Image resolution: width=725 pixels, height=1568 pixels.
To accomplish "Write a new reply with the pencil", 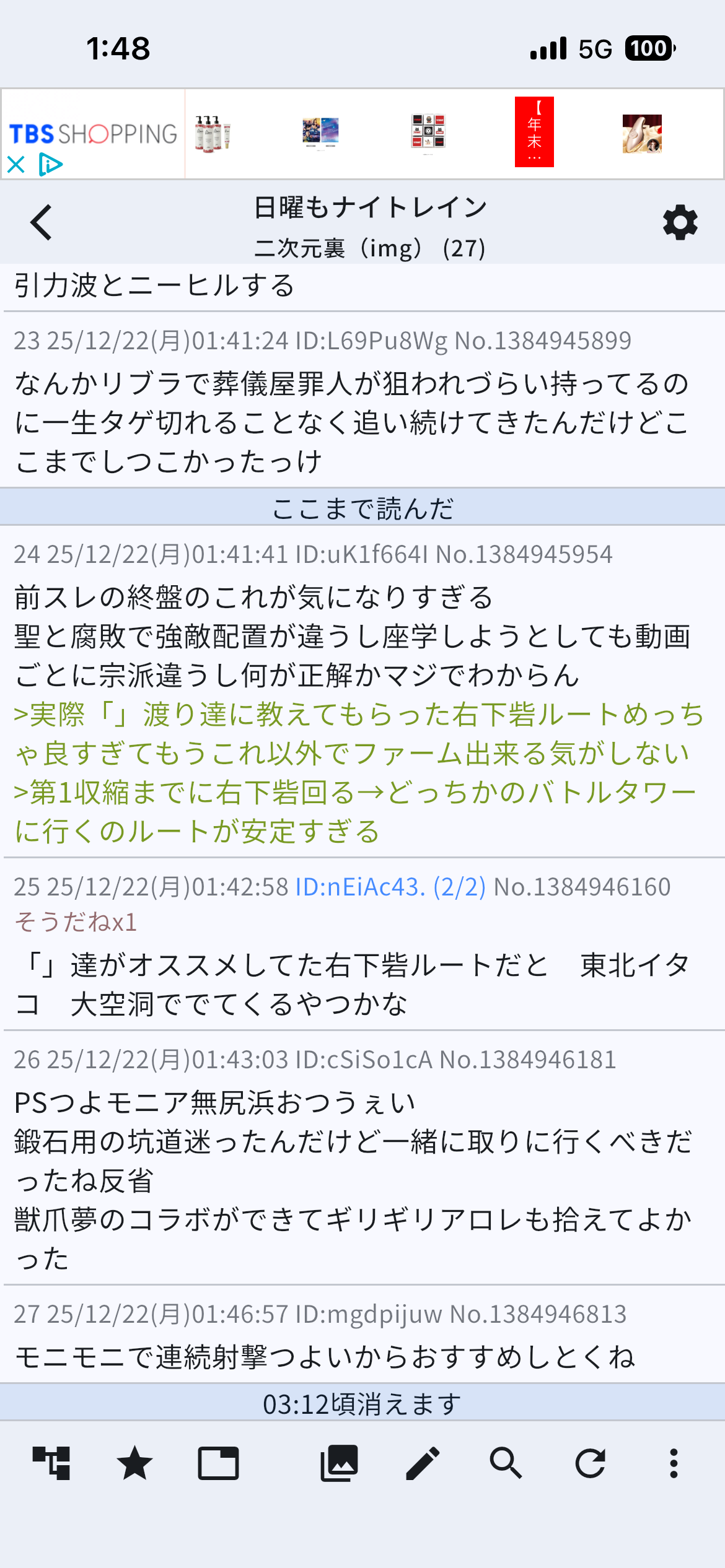I will [x=423, y=1464].
